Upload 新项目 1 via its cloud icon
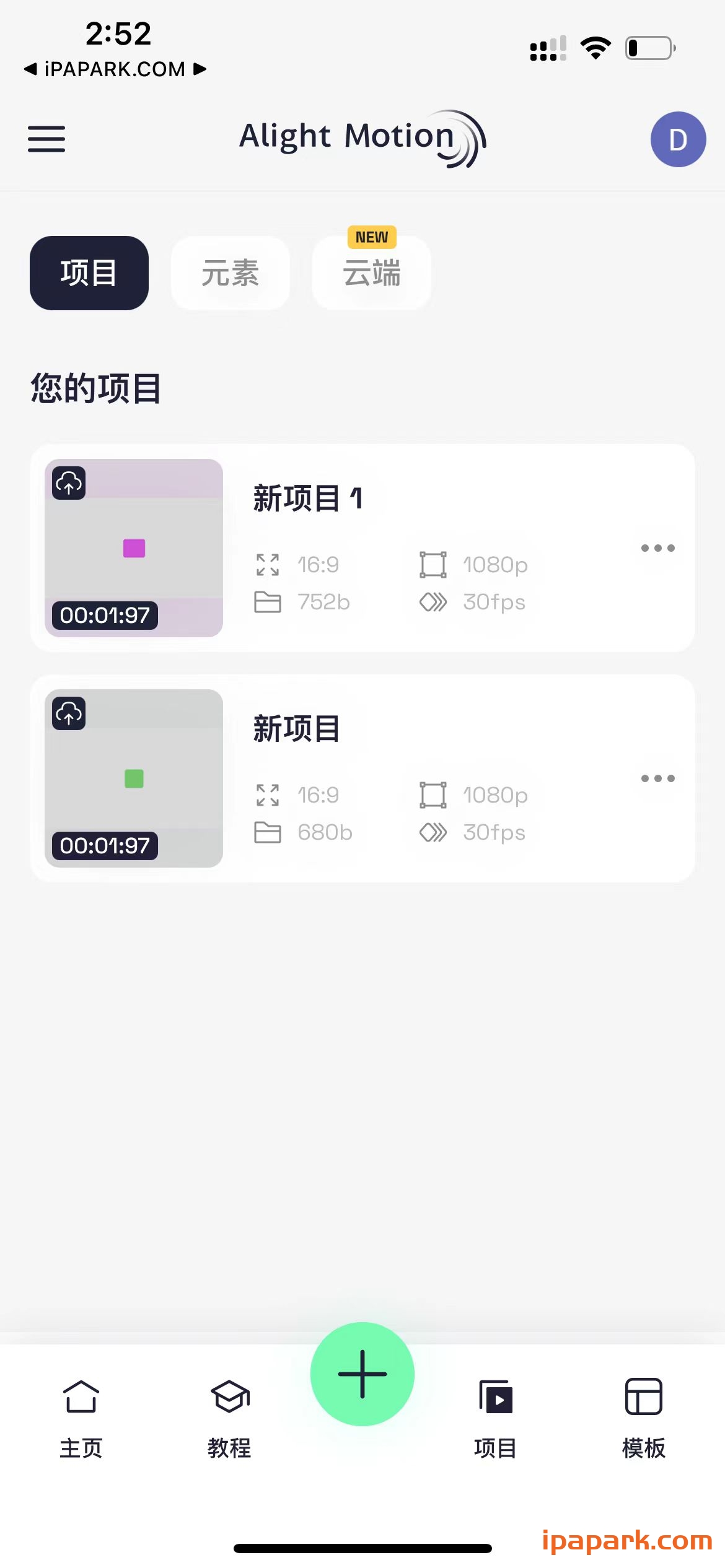 coord(68,482)
